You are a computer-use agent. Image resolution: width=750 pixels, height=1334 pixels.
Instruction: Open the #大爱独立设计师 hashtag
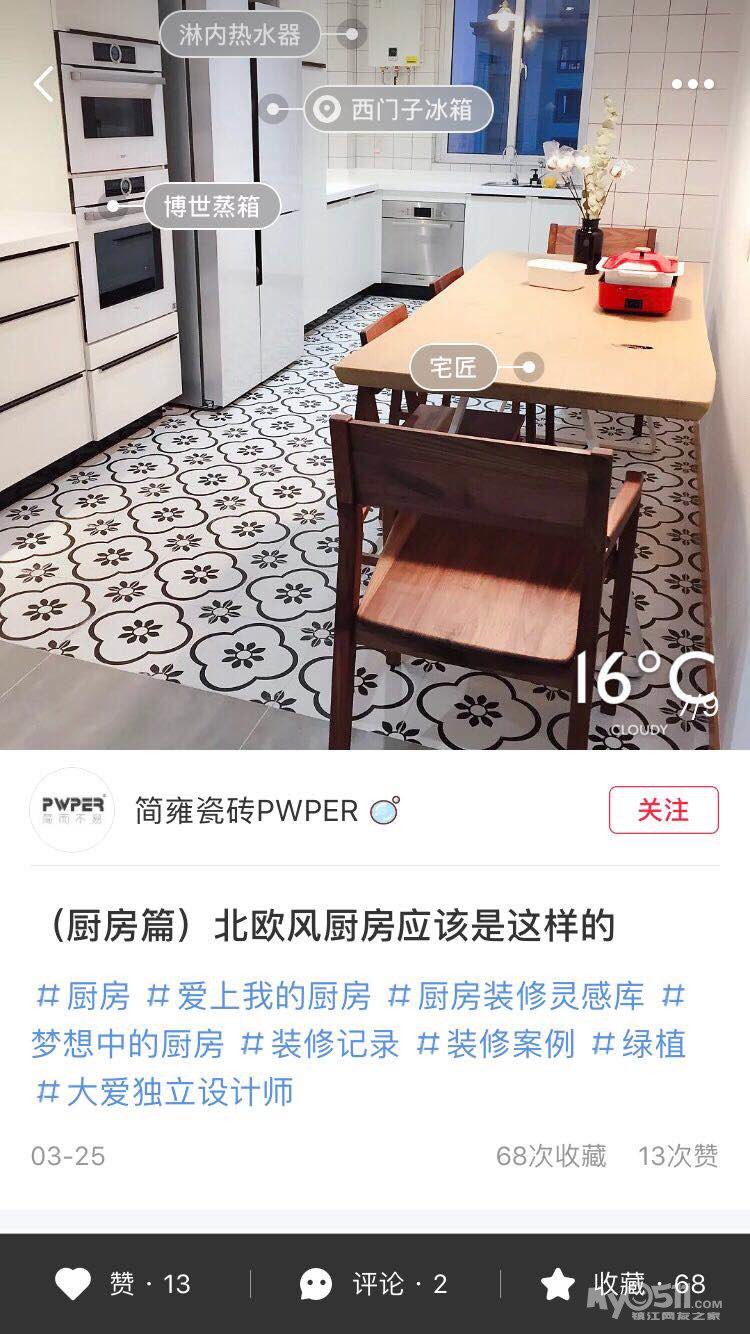click(x=165, y=1091)
